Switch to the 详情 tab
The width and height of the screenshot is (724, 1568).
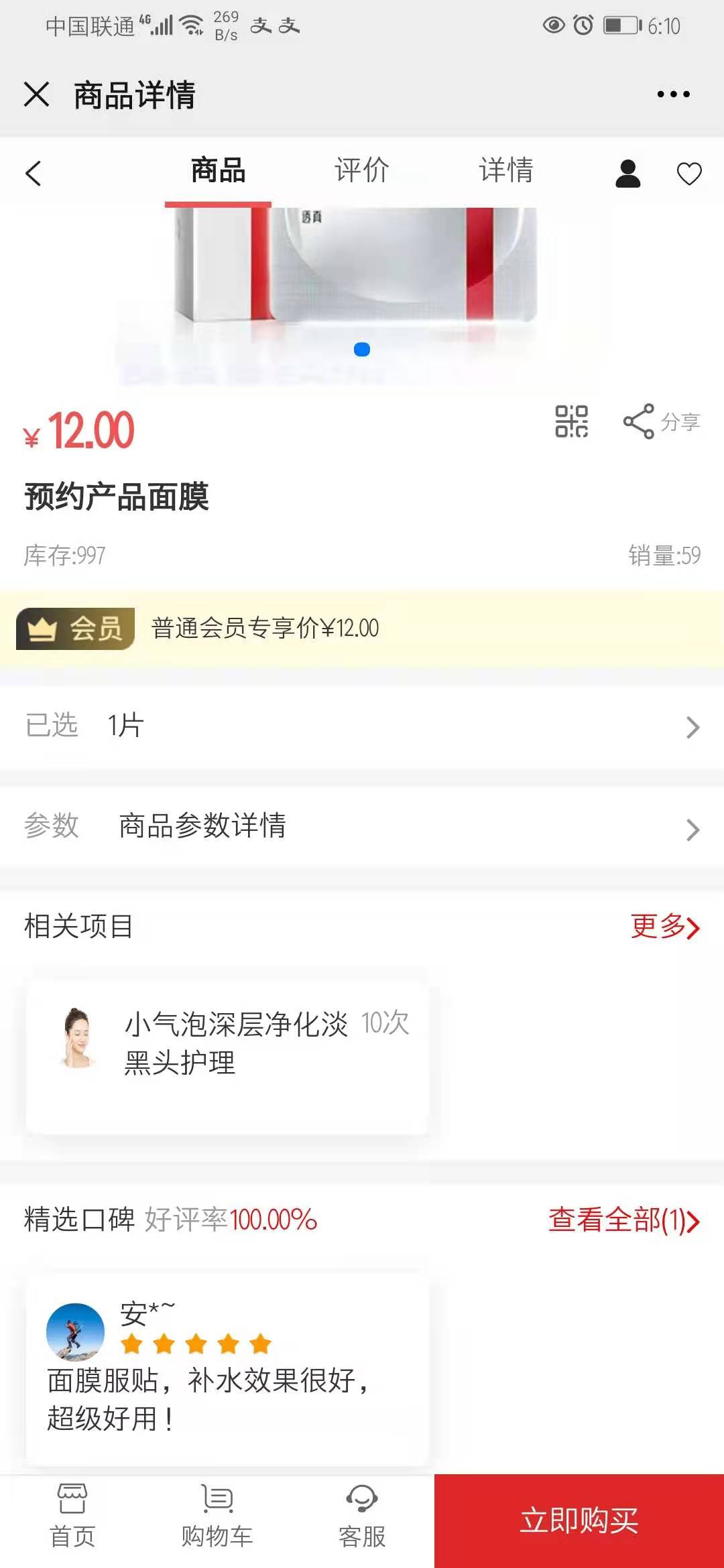[506, 171]
